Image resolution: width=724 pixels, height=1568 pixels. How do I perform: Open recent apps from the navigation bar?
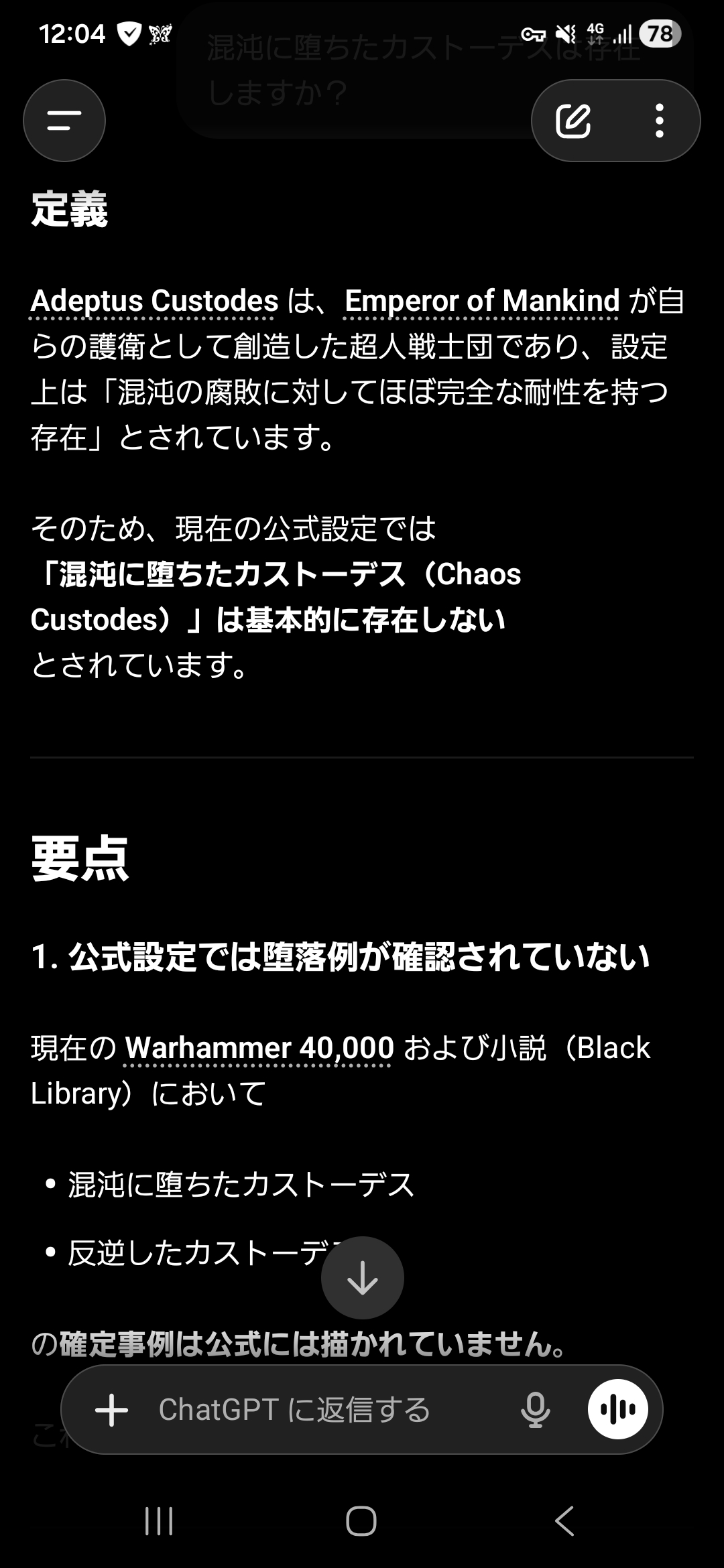tap(160, 1520)
